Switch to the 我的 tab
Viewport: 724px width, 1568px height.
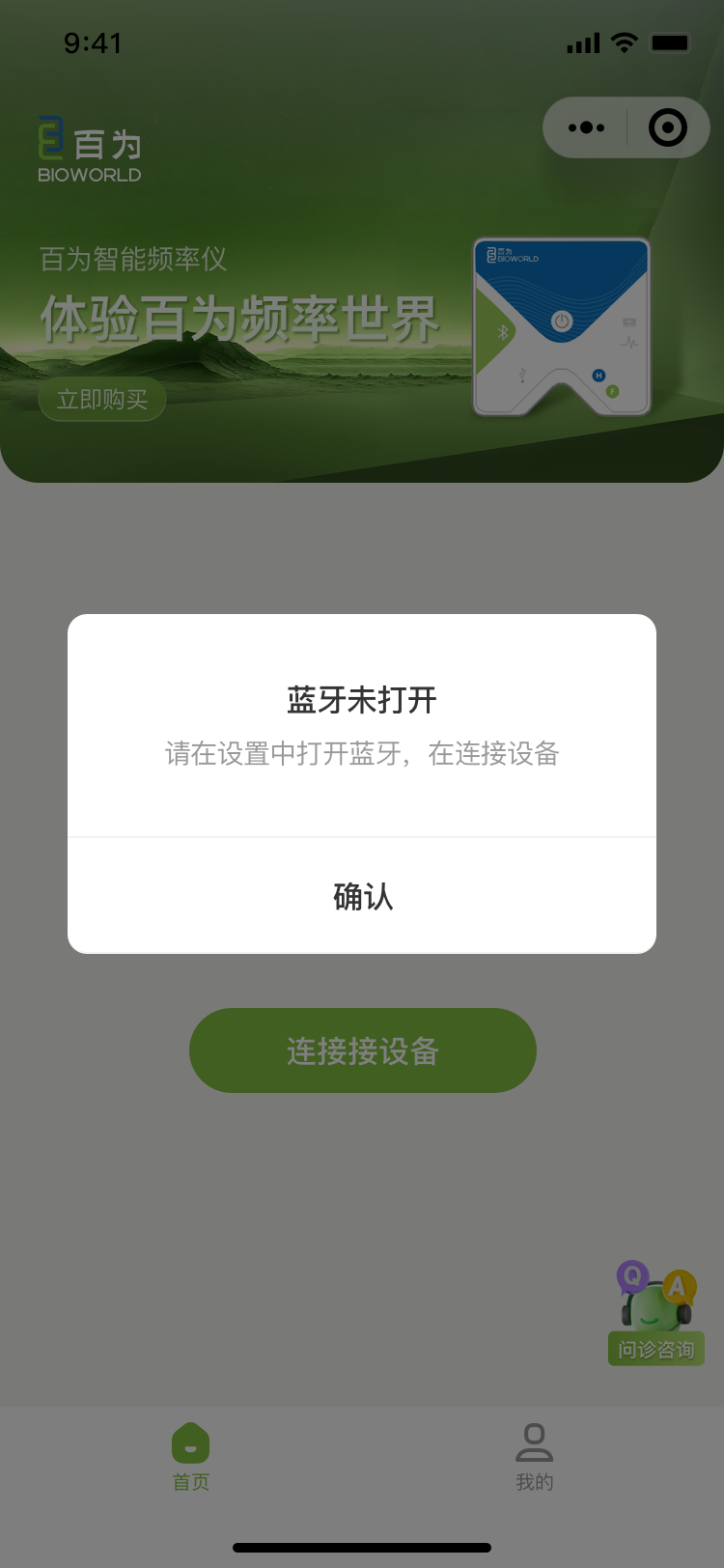coord(534,1456)
